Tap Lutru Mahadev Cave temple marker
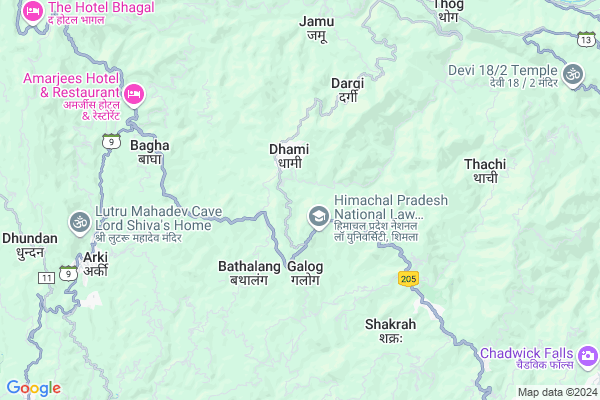This screenshot has width=600, height=400. tap(80, 221)
